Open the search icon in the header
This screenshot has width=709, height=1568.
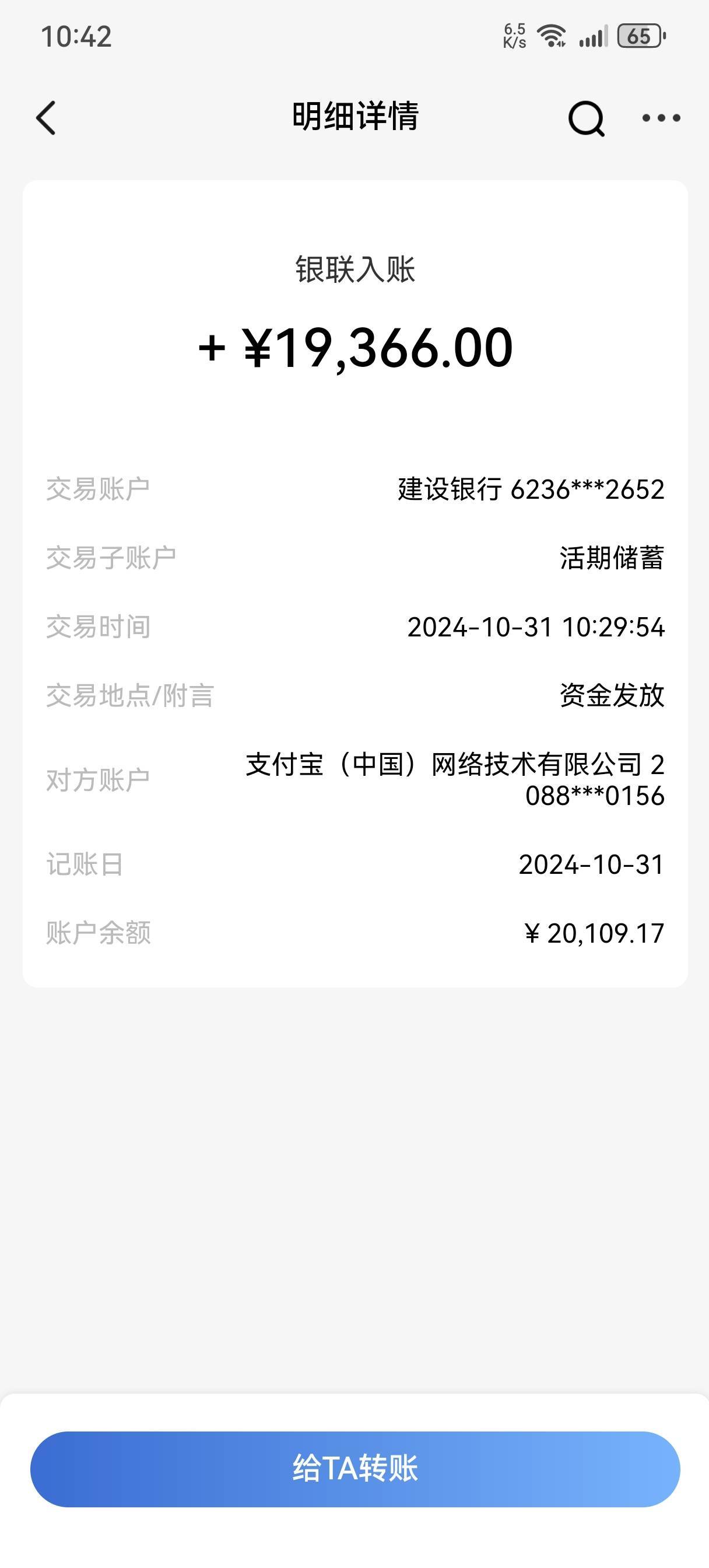[586, 118]
